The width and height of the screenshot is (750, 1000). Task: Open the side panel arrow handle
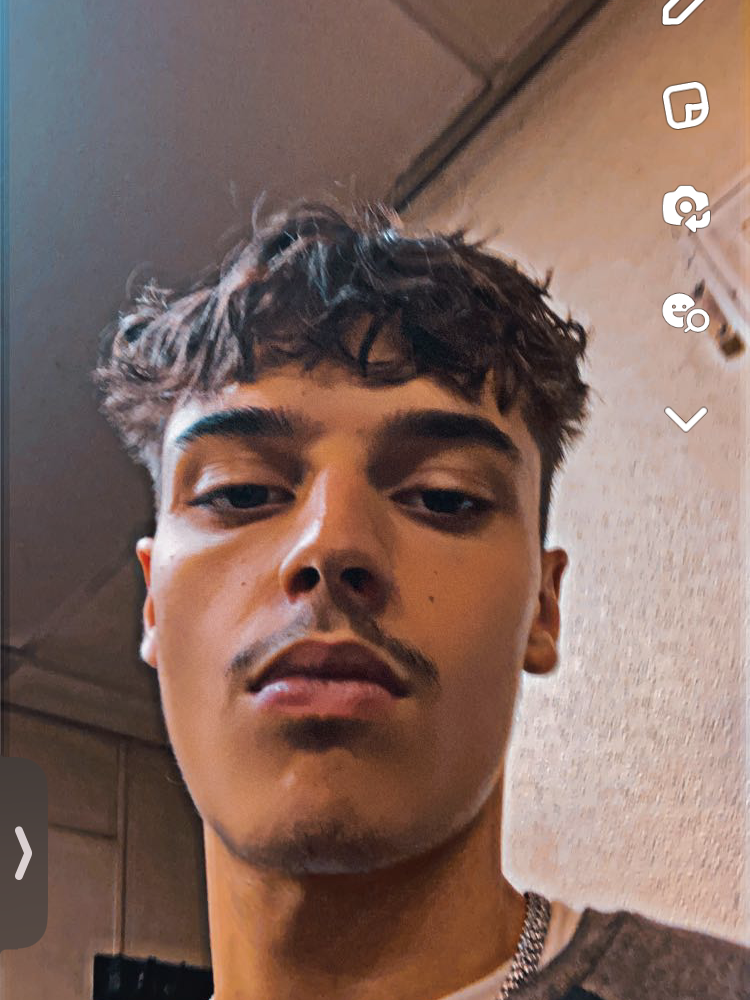[x=23, y=853]
